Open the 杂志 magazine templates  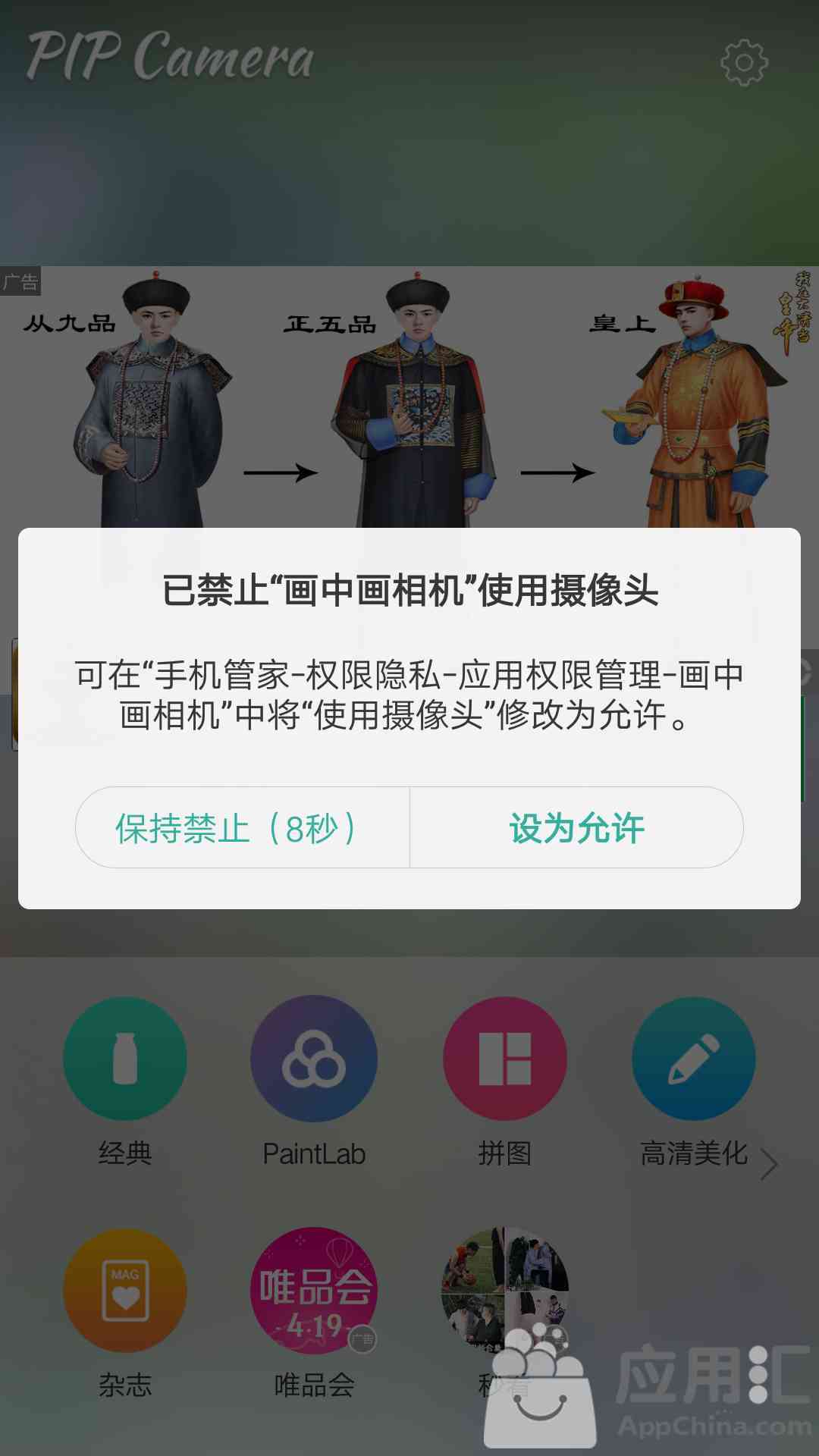click(125, 1291)
